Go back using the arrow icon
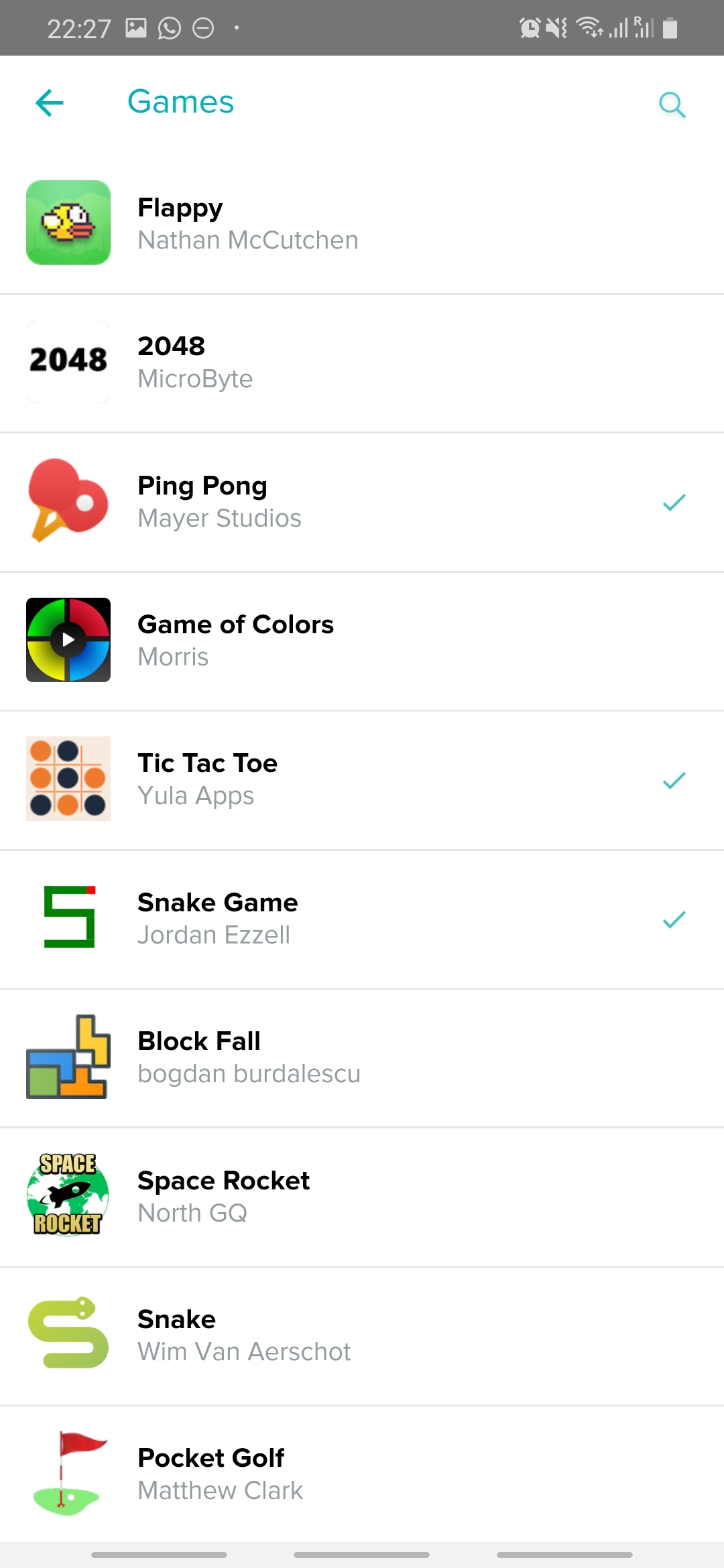The height and width of the screenshot is (1568, 724). [50, 103]
